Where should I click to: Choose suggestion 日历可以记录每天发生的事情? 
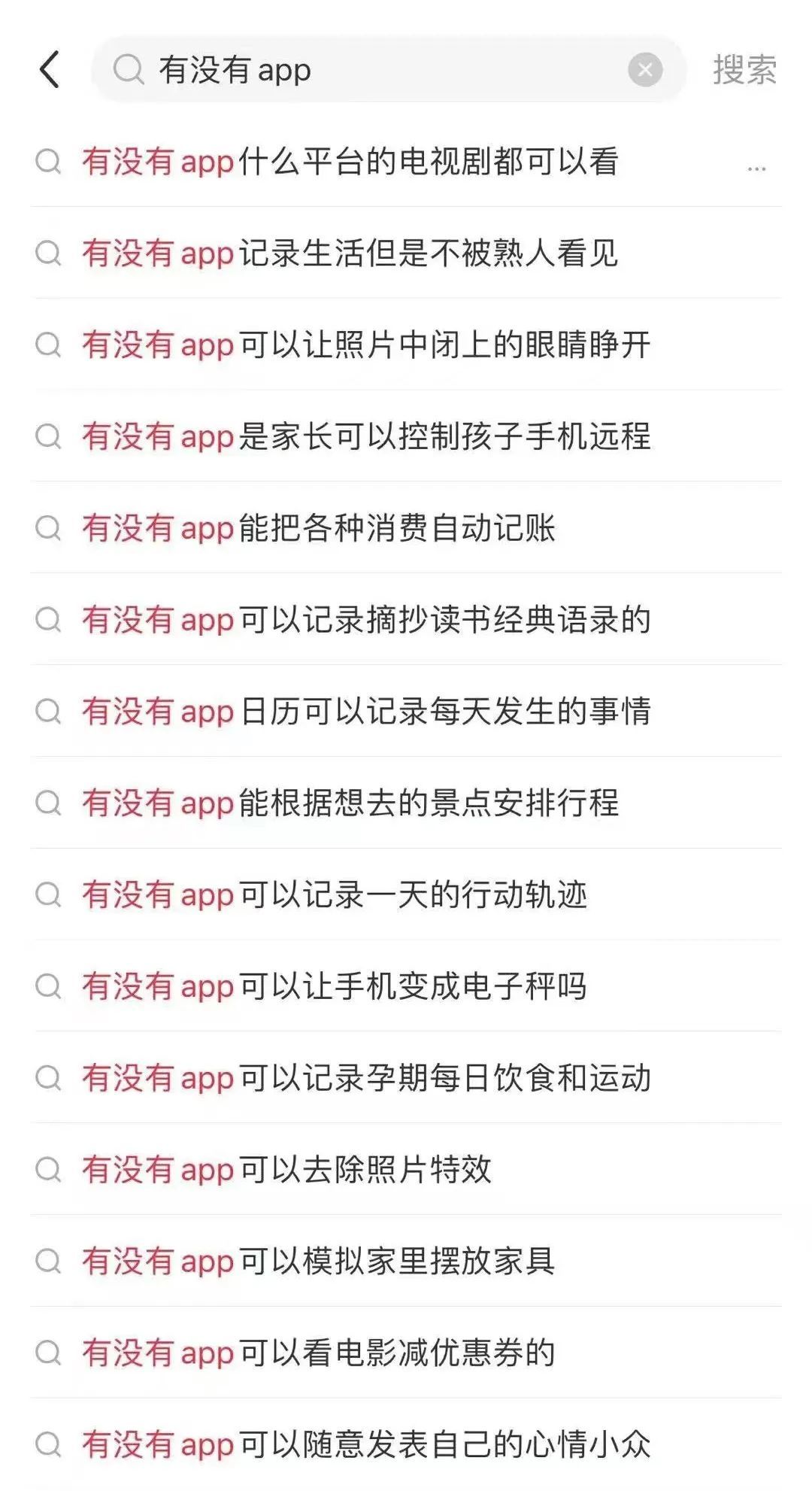(x=366, y=712)
